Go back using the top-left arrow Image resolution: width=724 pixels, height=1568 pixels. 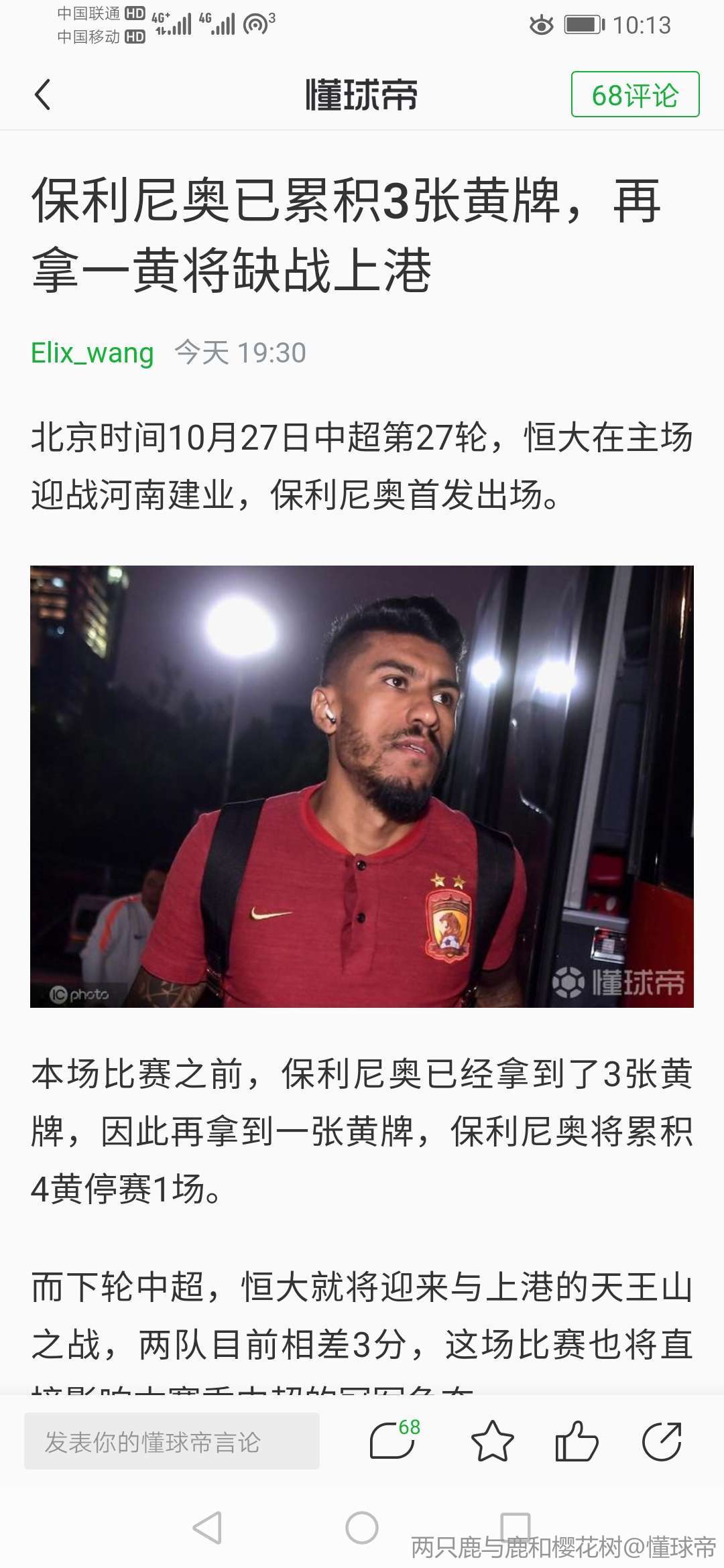click(x=43, y=94)
